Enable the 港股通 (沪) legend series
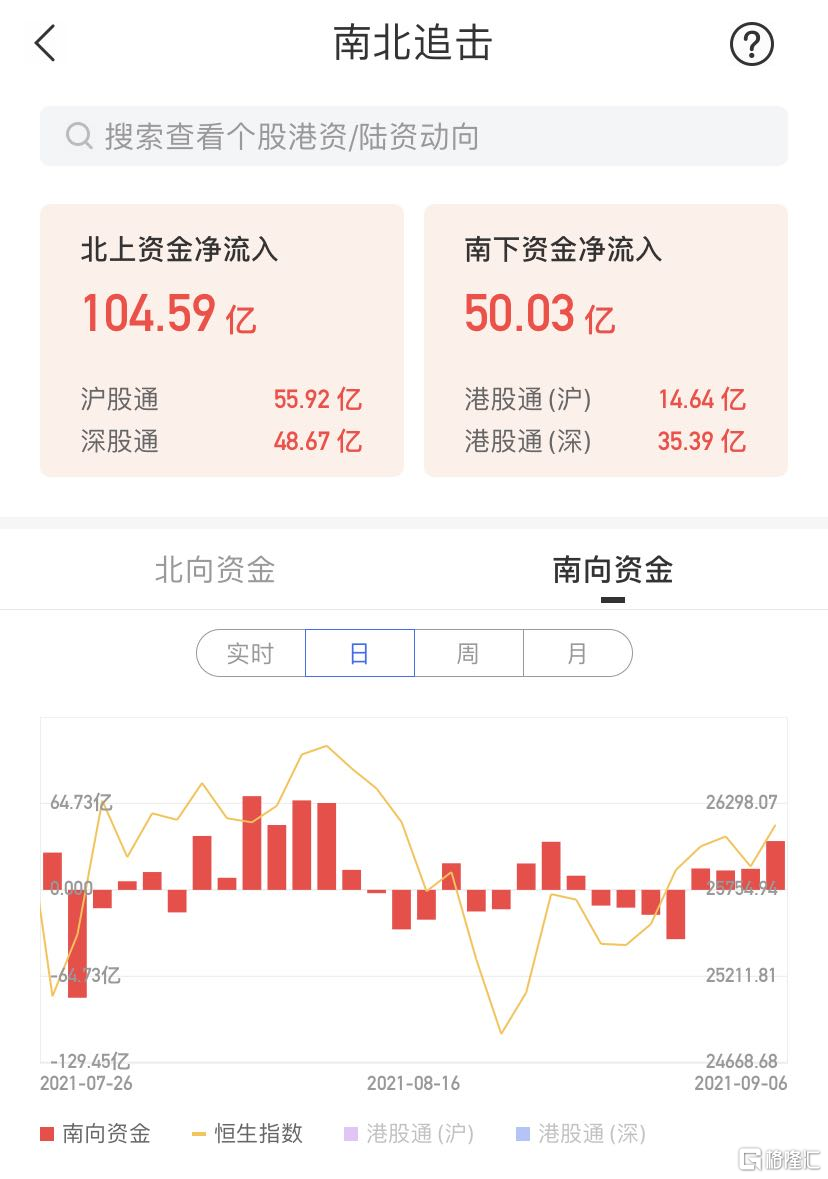This screenshot has height=1179, width=828. point(408,1133)
